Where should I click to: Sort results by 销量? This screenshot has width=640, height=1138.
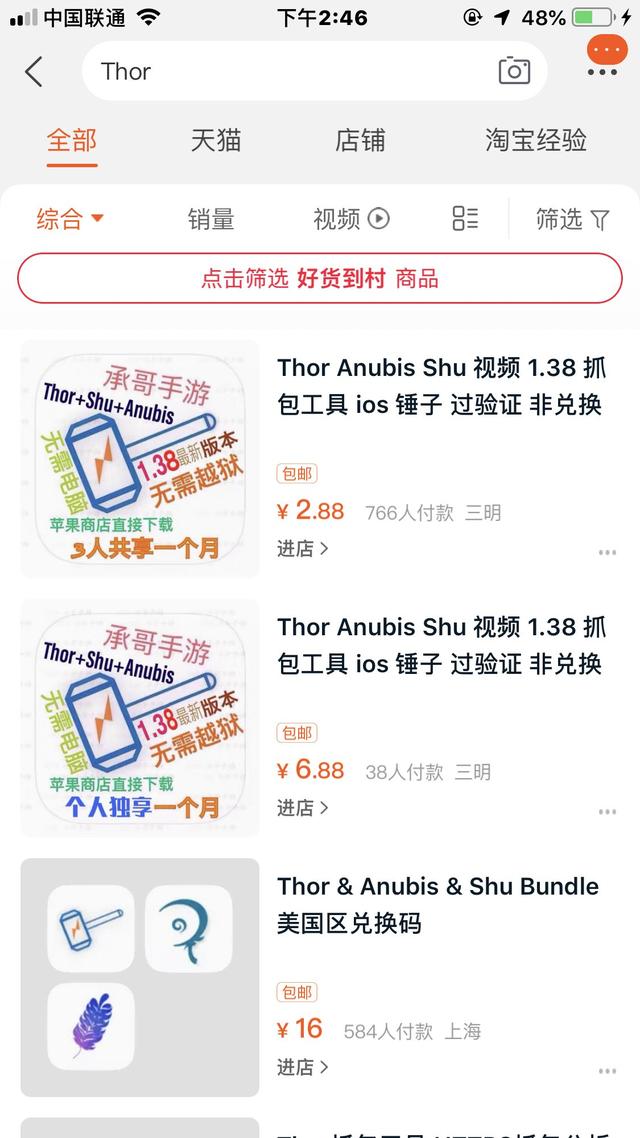coord(211,219)
